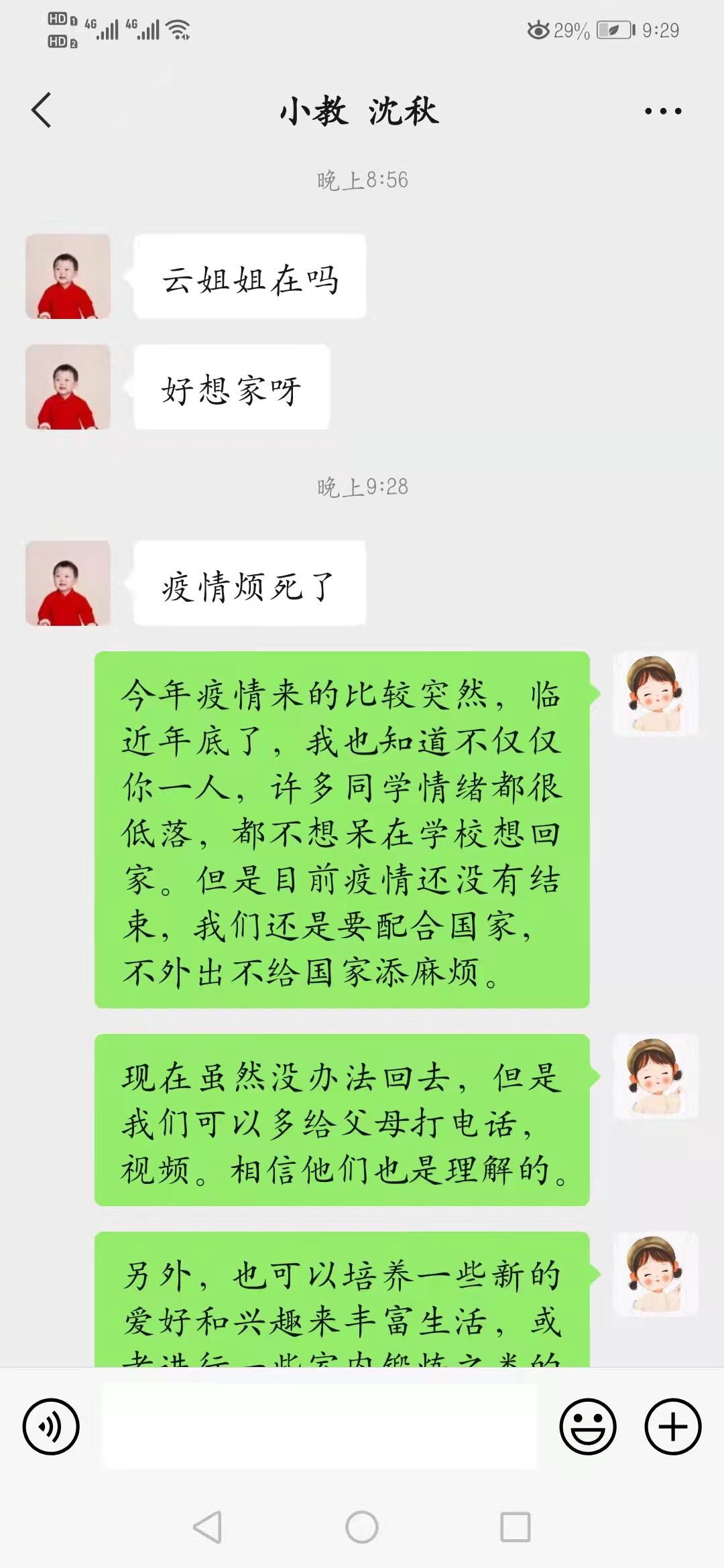
Task: Open sender's avatar beside 疫情烦死了
Action: (x=68, y=583)
